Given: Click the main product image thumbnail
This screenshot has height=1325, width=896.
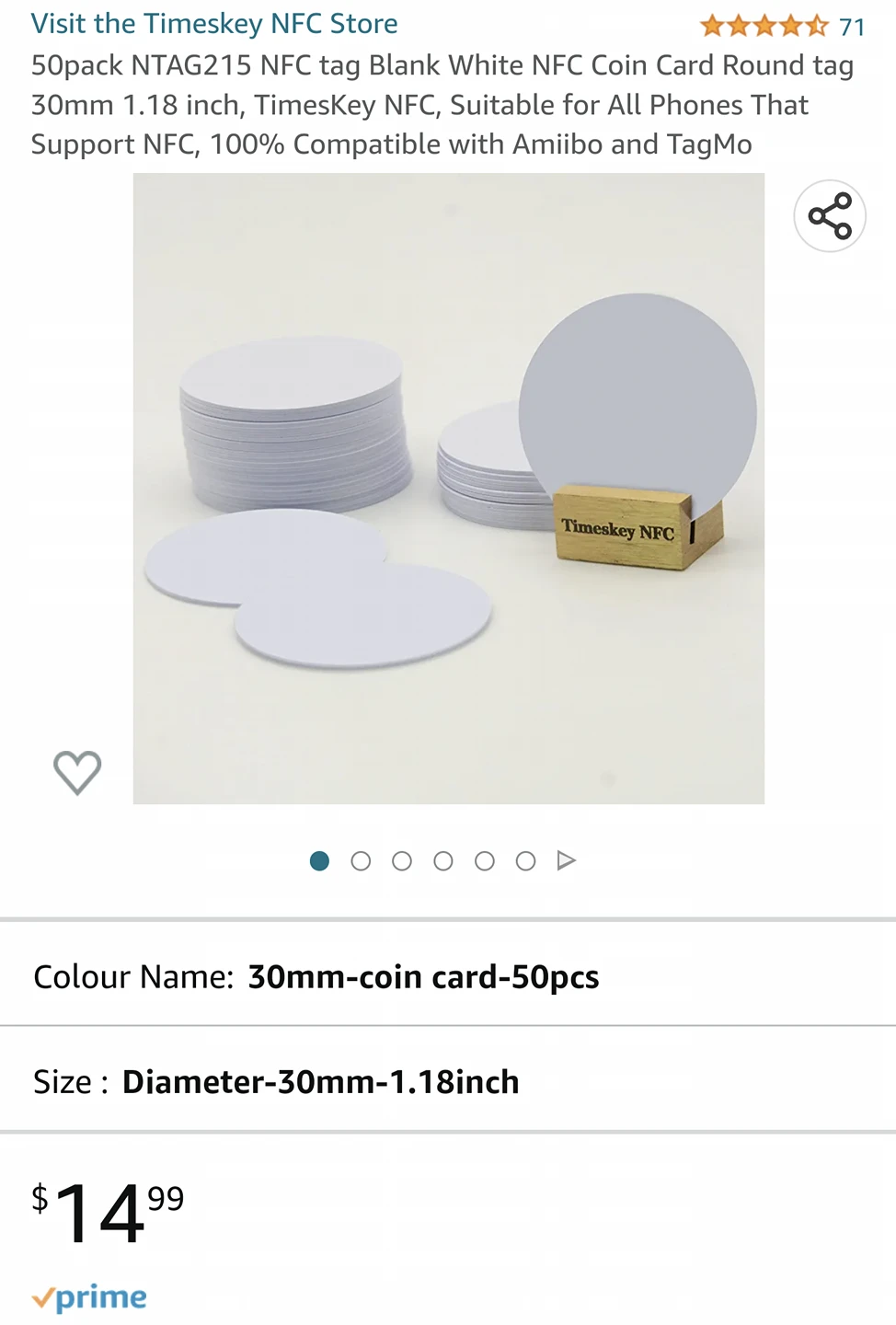Looking at the screenshot, I should coord(448,488).
